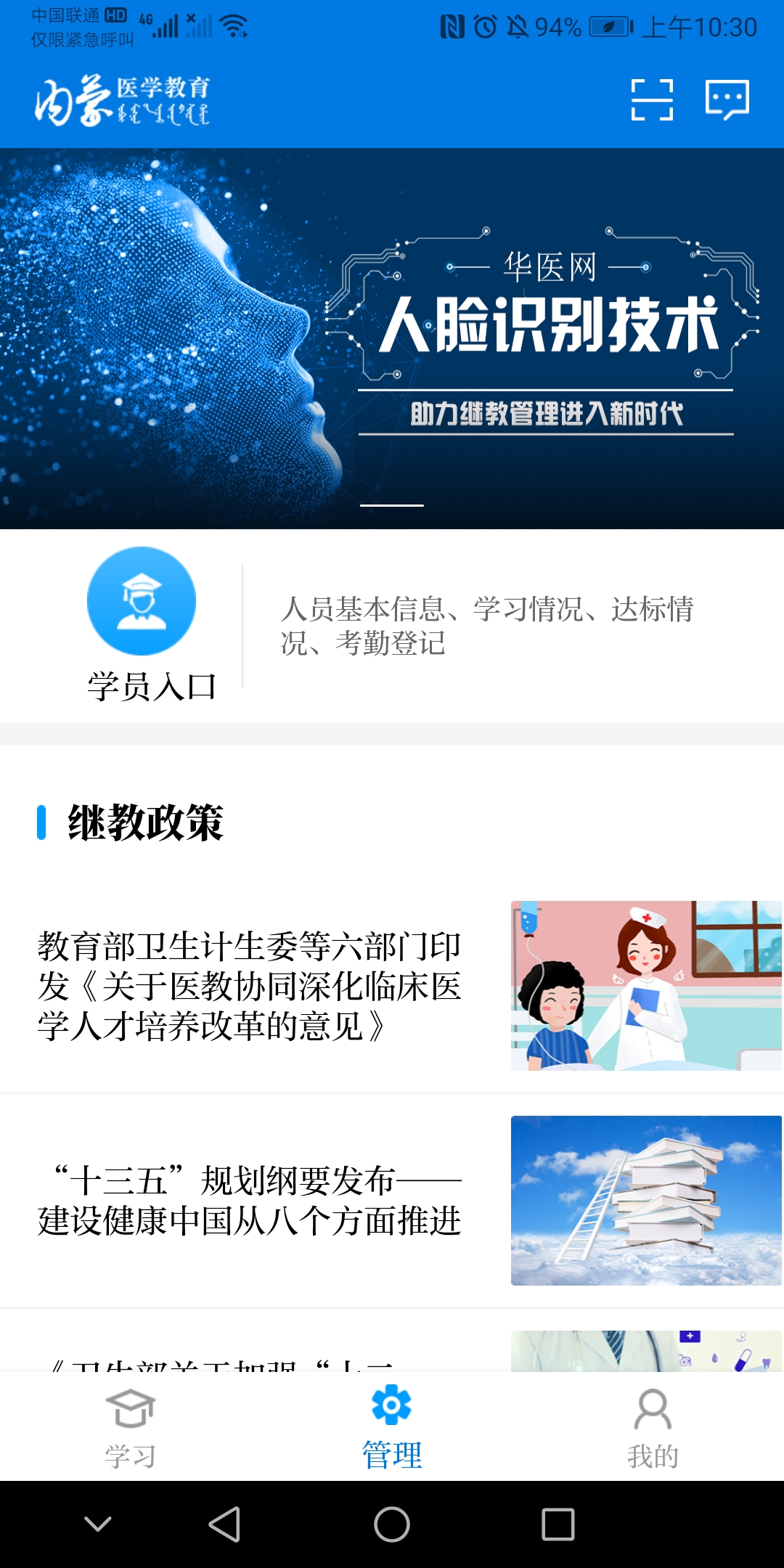
Task: Open the message feedback icon at top right
Action: (728, 100)
